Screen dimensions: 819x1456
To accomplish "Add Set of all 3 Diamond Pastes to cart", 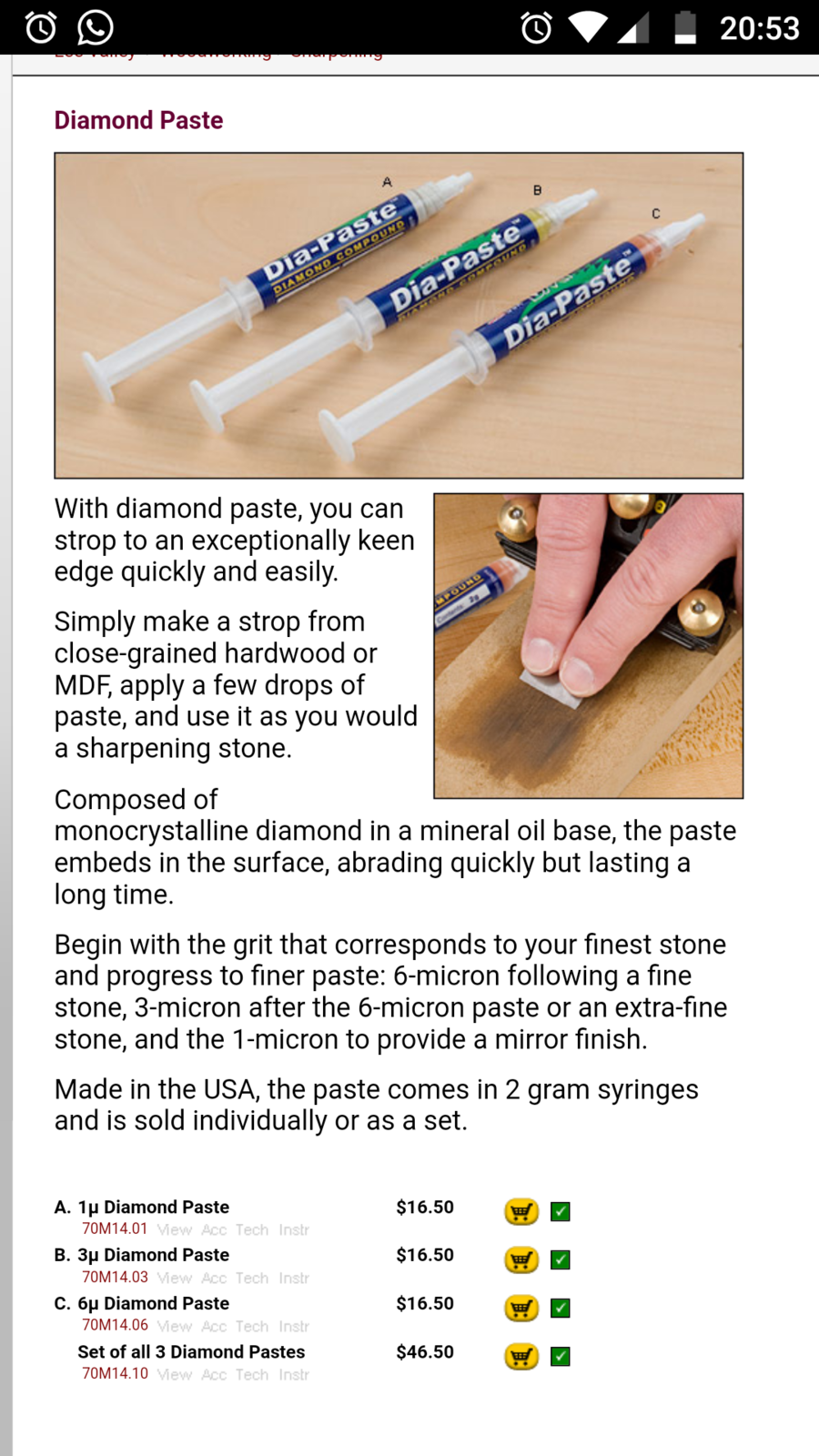I will (521, 1357).
